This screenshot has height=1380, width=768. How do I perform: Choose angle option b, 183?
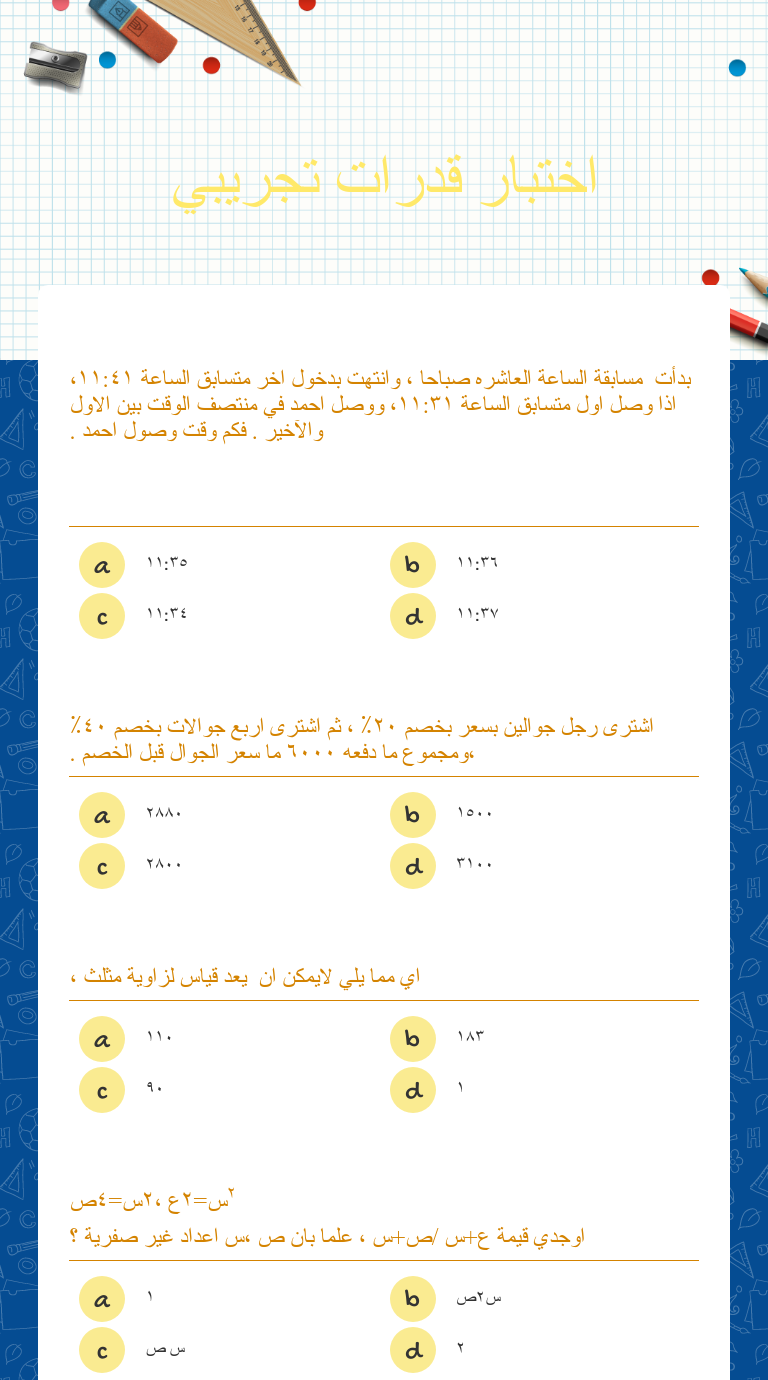413,1040
